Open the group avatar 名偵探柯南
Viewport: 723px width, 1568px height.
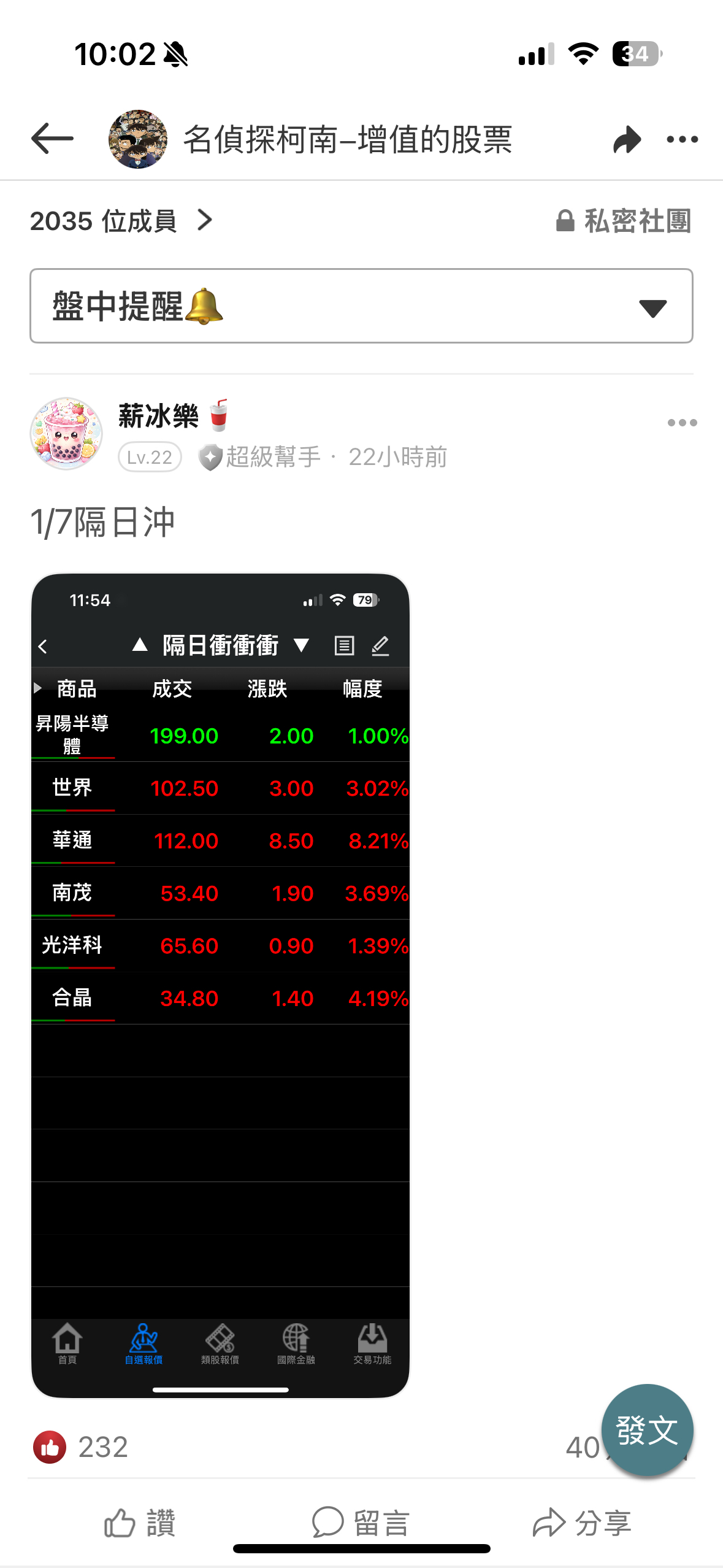click(138, 139)
